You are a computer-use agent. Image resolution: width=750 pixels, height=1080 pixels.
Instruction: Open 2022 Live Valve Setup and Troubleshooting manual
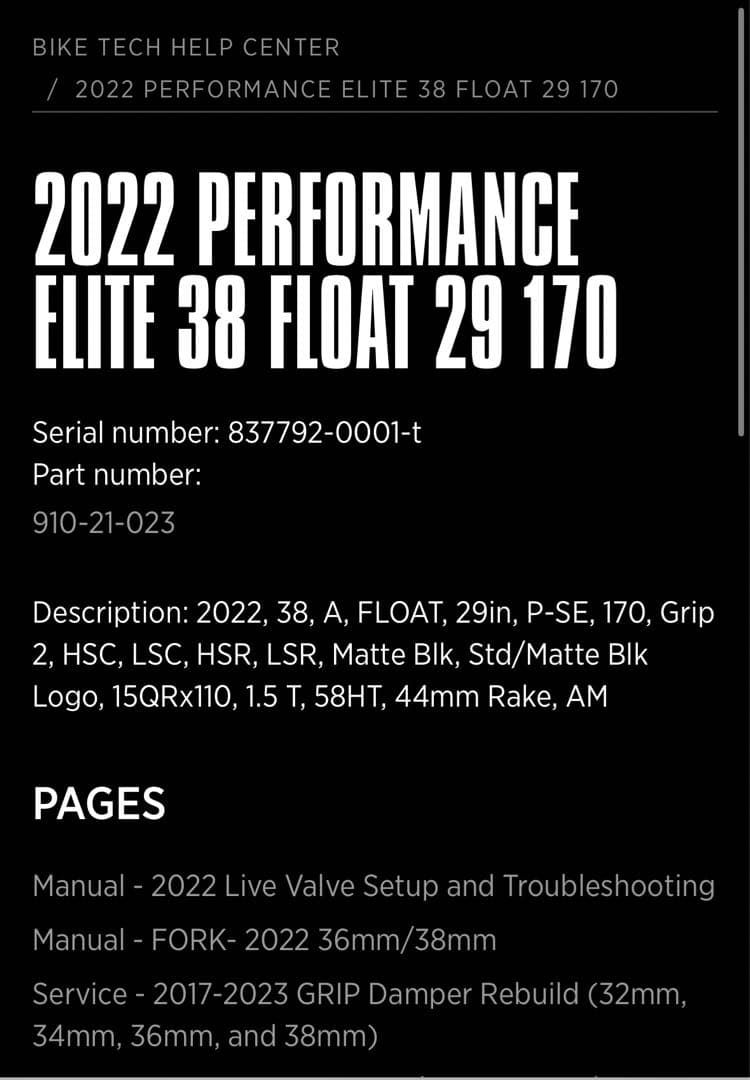(x=373, y=886)
